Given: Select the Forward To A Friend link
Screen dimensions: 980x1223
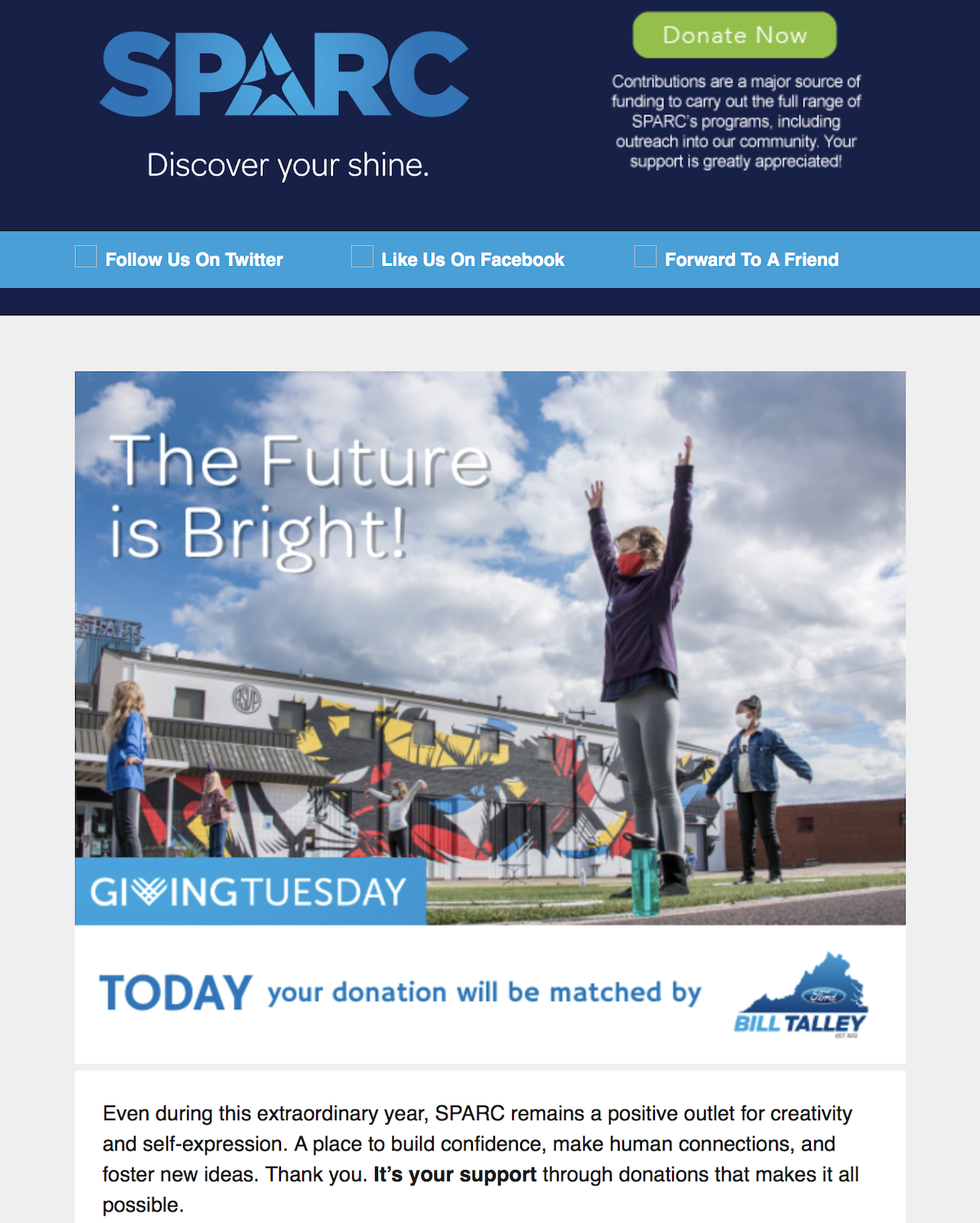Looking at the screenshot, I should click(x=751, y=260).
